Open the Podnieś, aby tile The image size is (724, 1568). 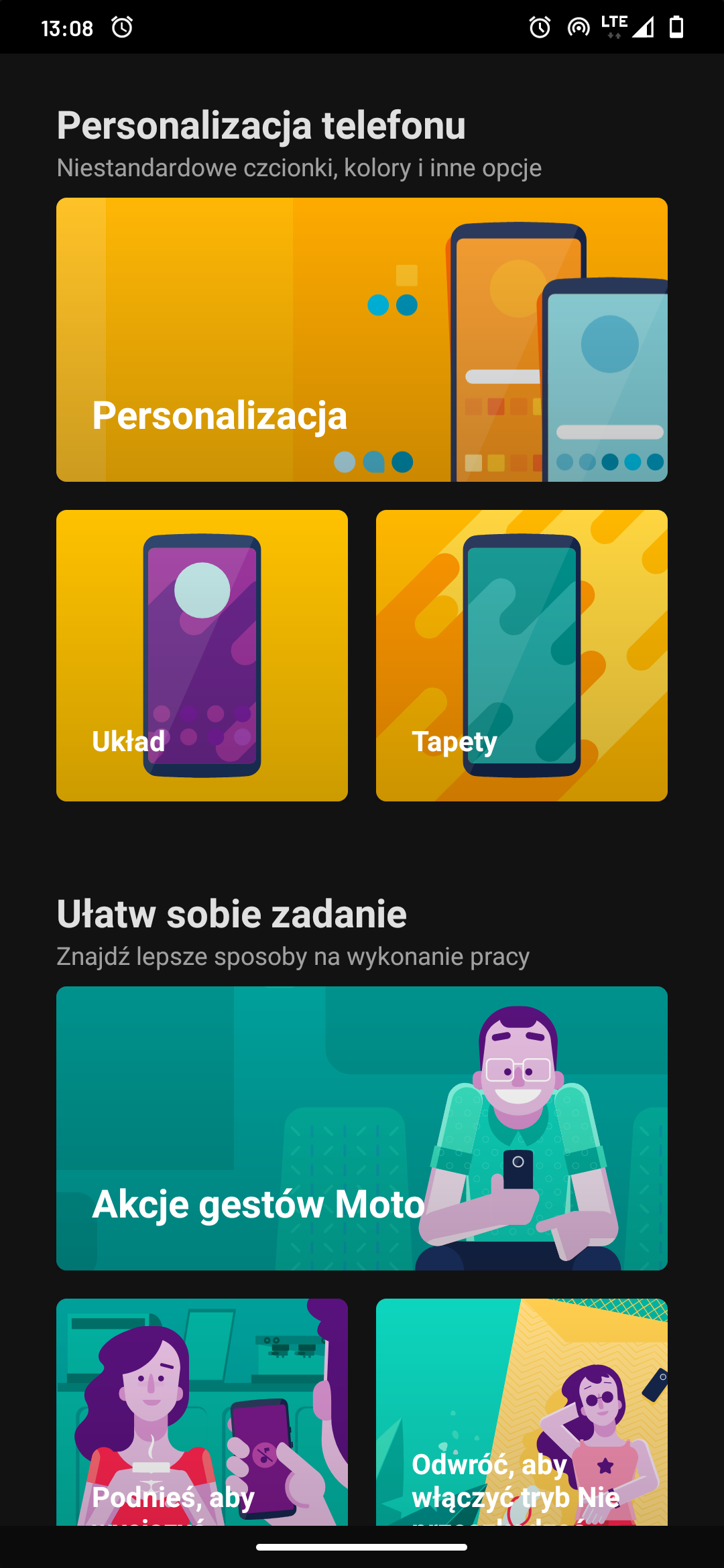(202, 1412)
